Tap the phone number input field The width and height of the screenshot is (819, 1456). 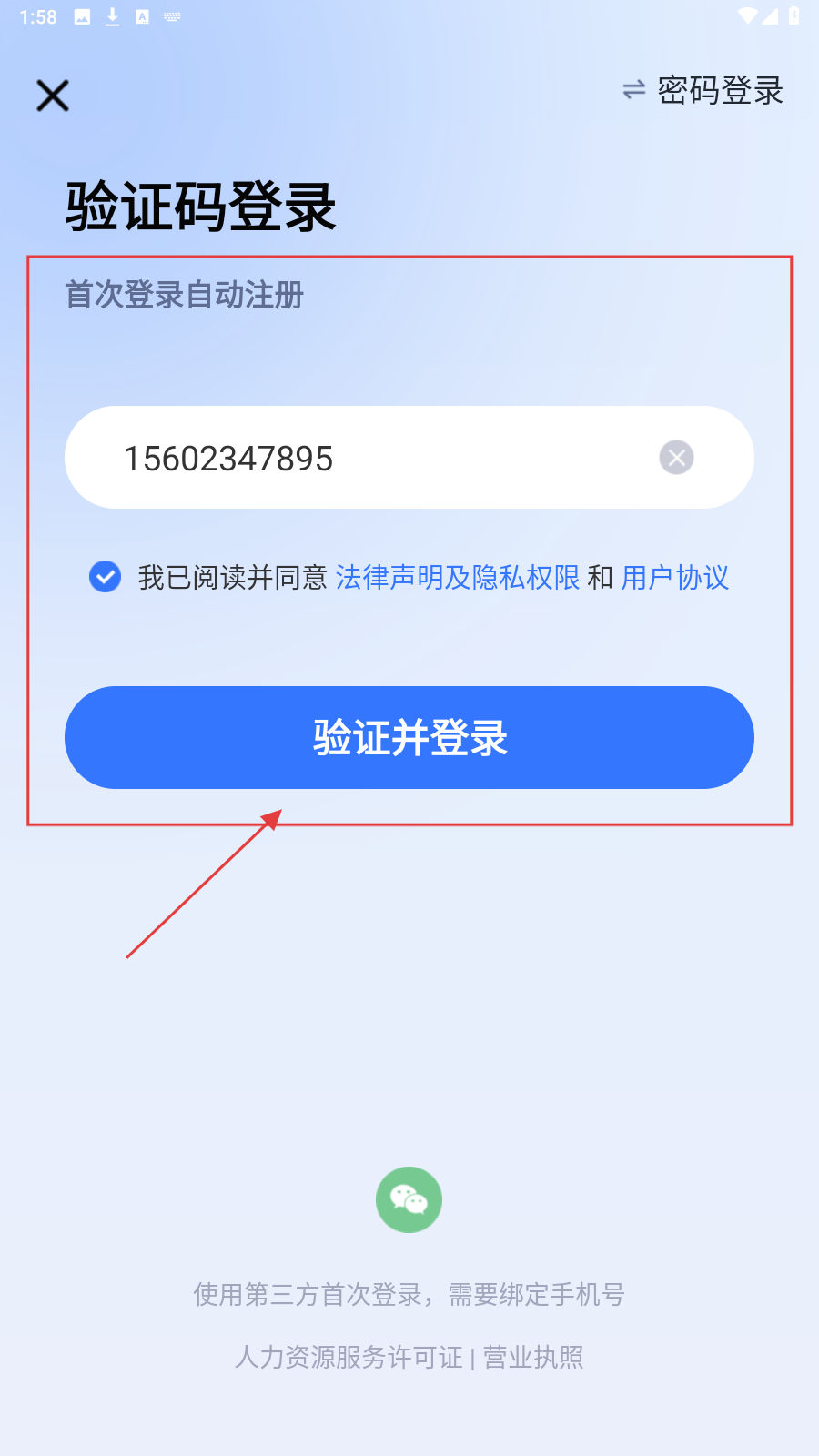pyautogui.click(x=364, y=458)
